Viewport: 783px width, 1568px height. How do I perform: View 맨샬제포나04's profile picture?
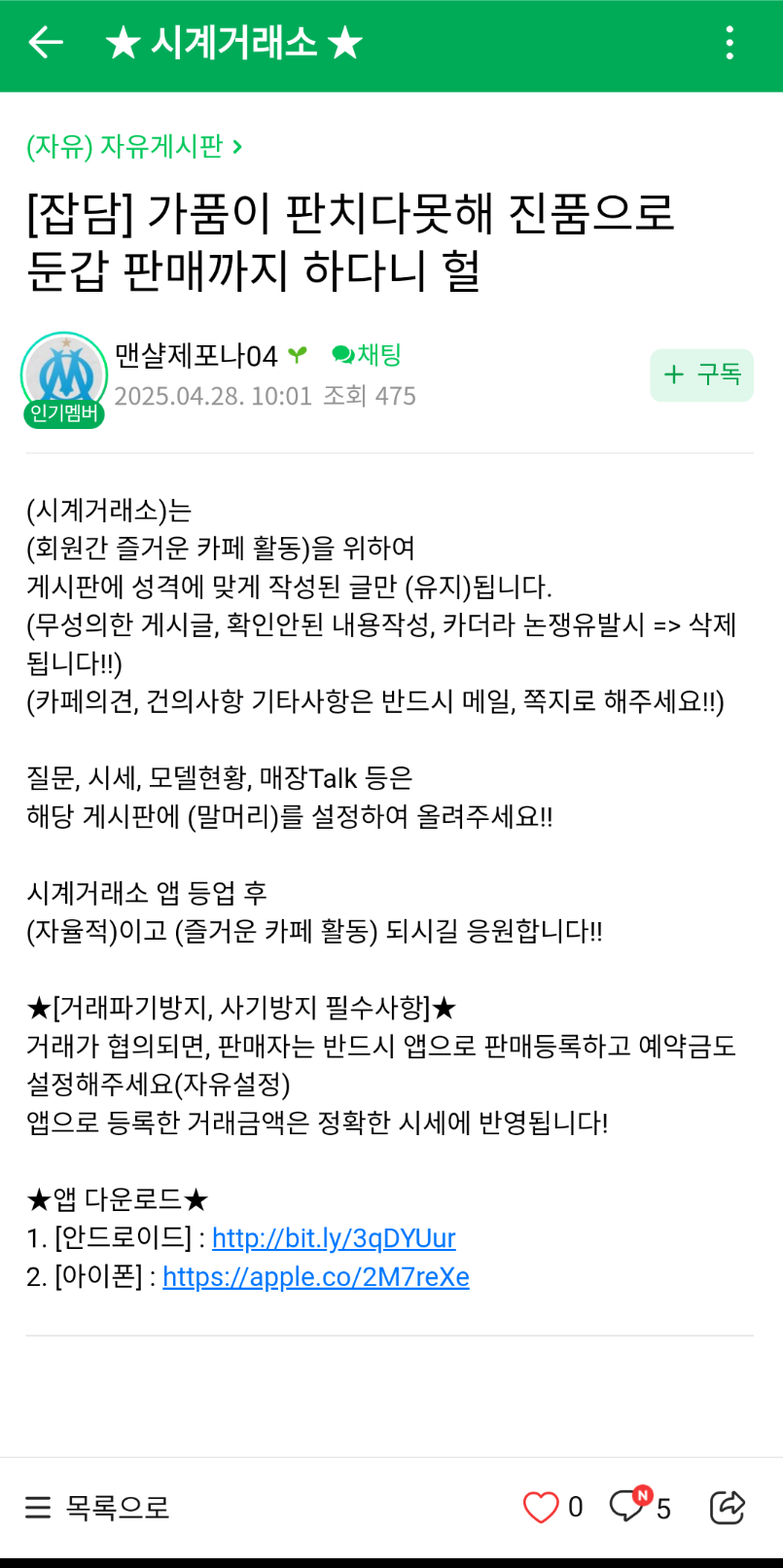tap(64, 375)
